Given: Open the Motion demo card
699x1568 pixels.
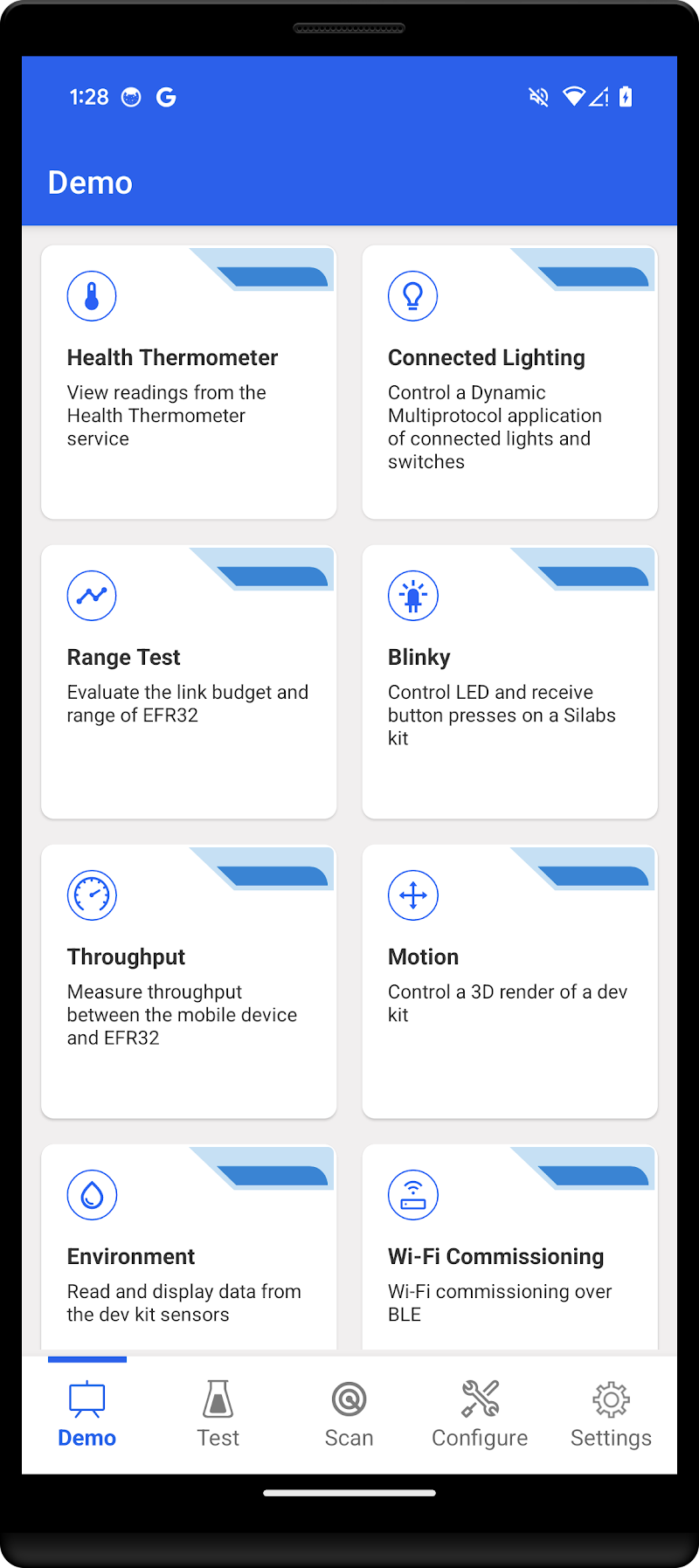Looking at the screenshot, I should click(509, 982).
